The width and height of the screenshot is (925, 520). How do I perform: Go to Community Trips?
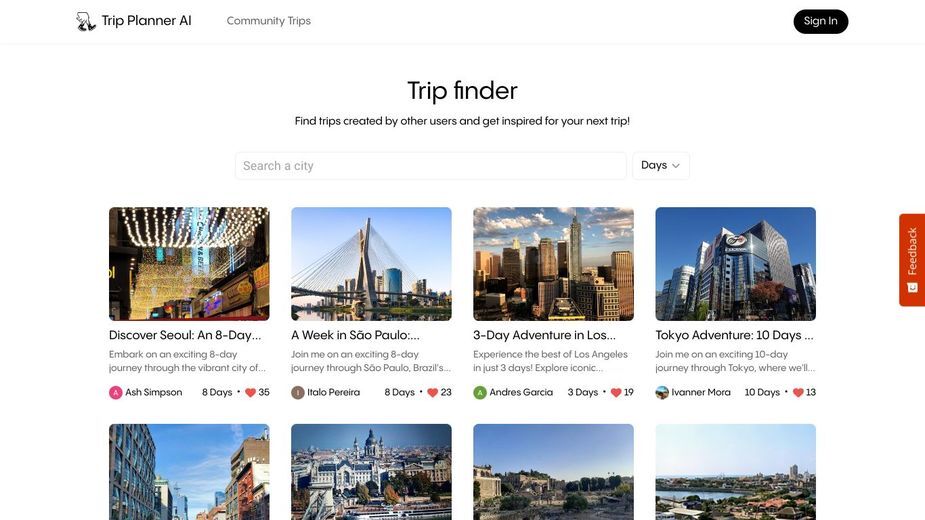(x=268, y=21)
